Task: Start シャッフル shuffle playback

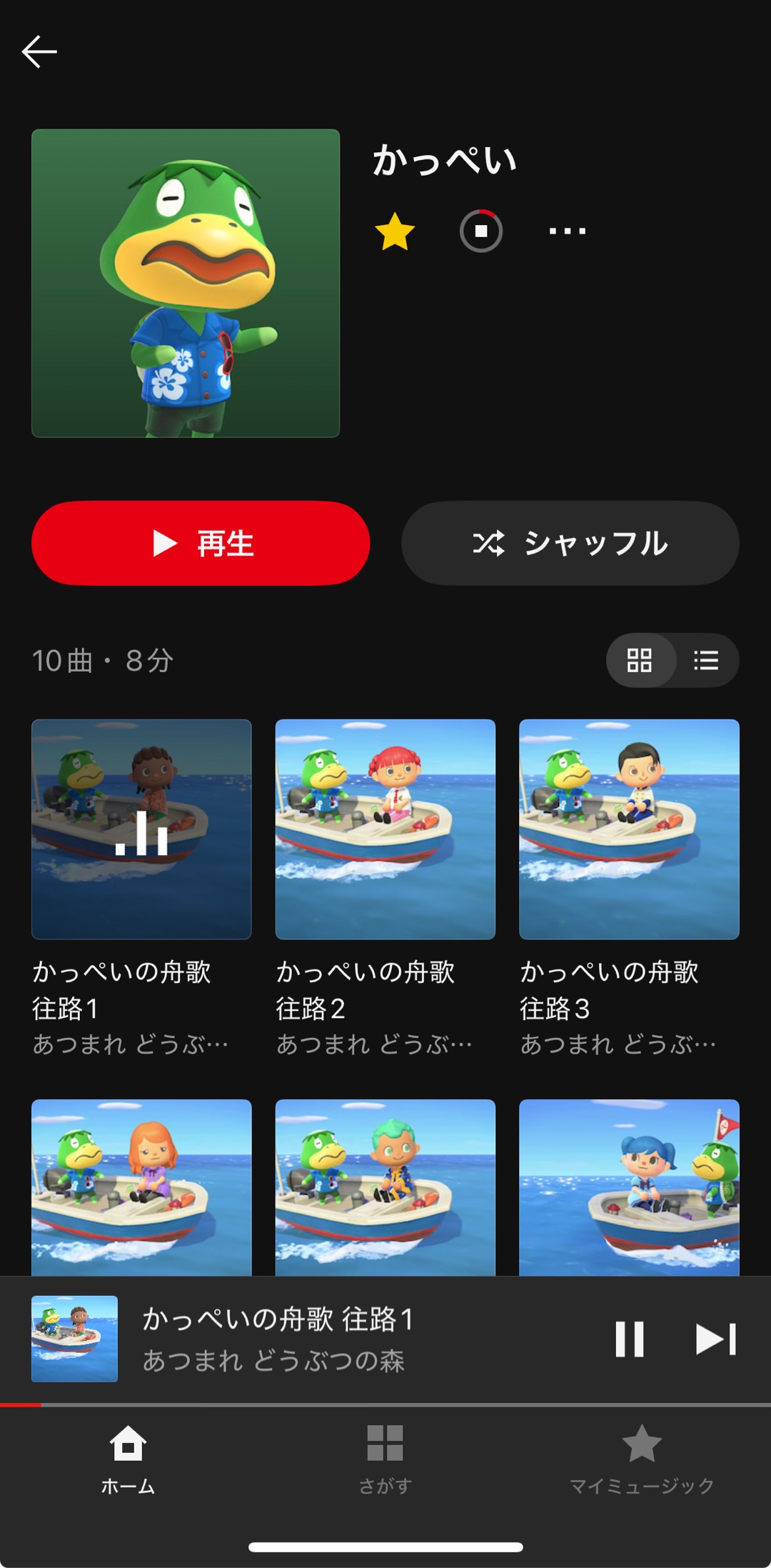Action: [x=570, y=543]
